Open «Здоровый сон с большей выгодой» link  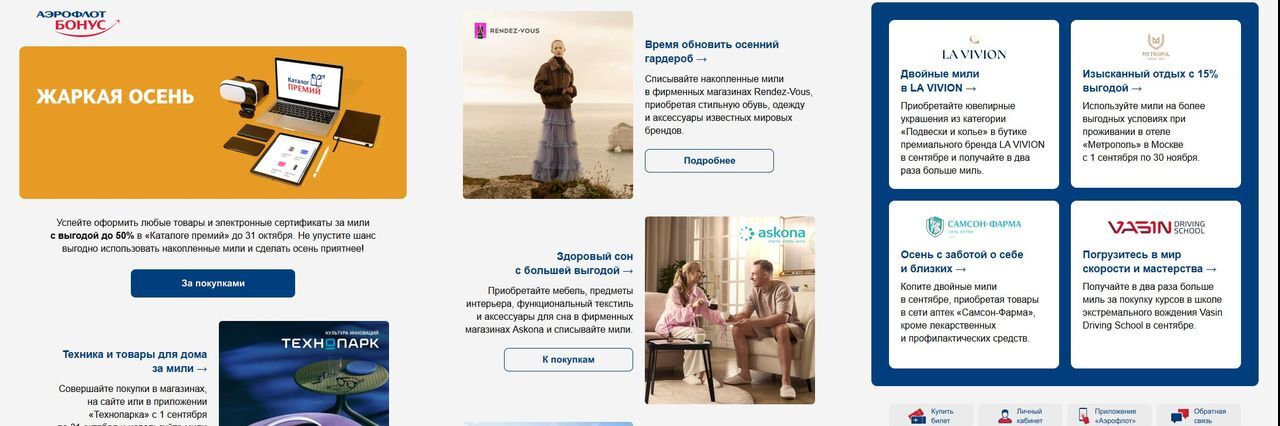[573, 263]
